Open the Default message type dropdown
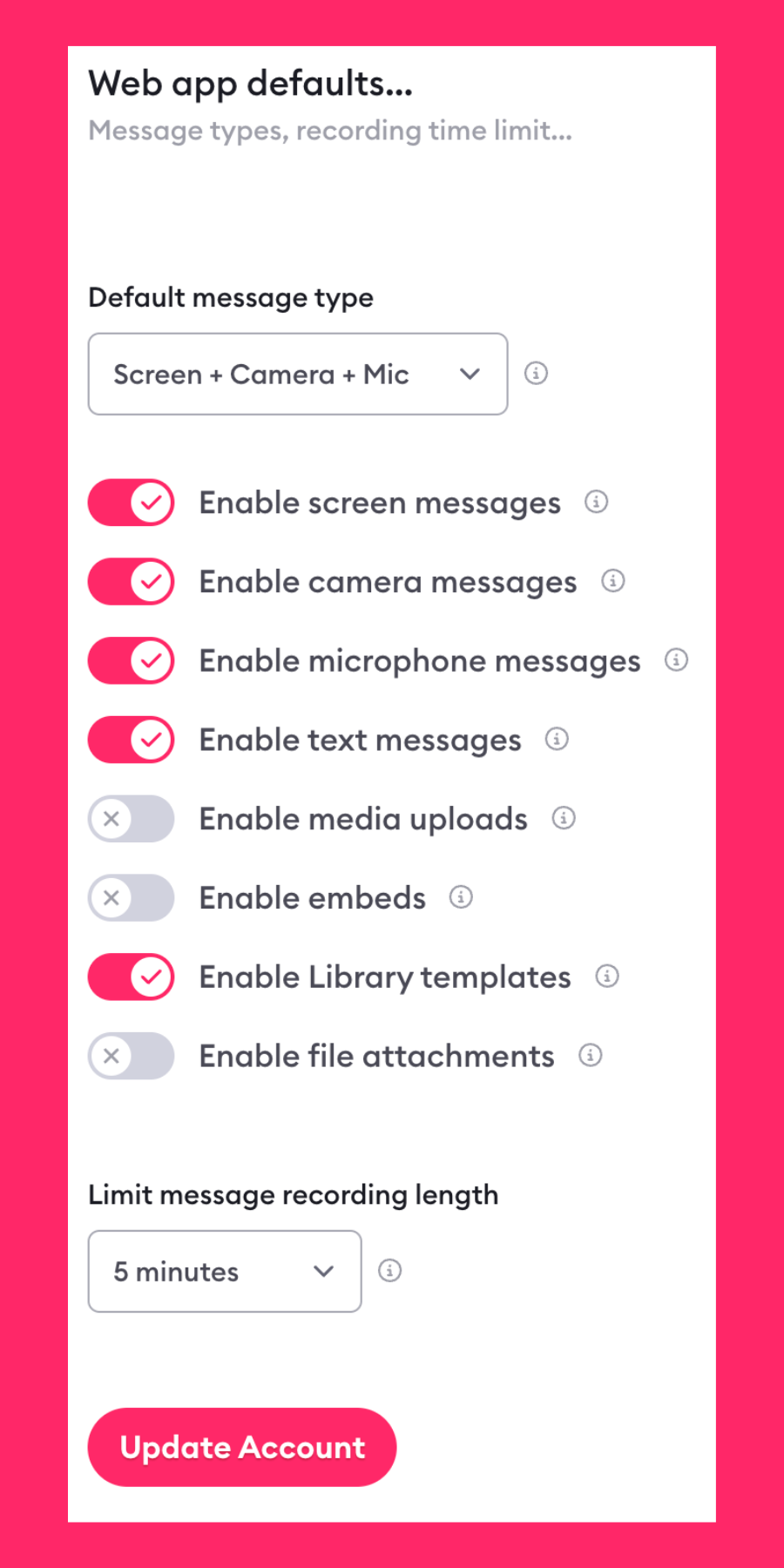 [x=297, y=374]
